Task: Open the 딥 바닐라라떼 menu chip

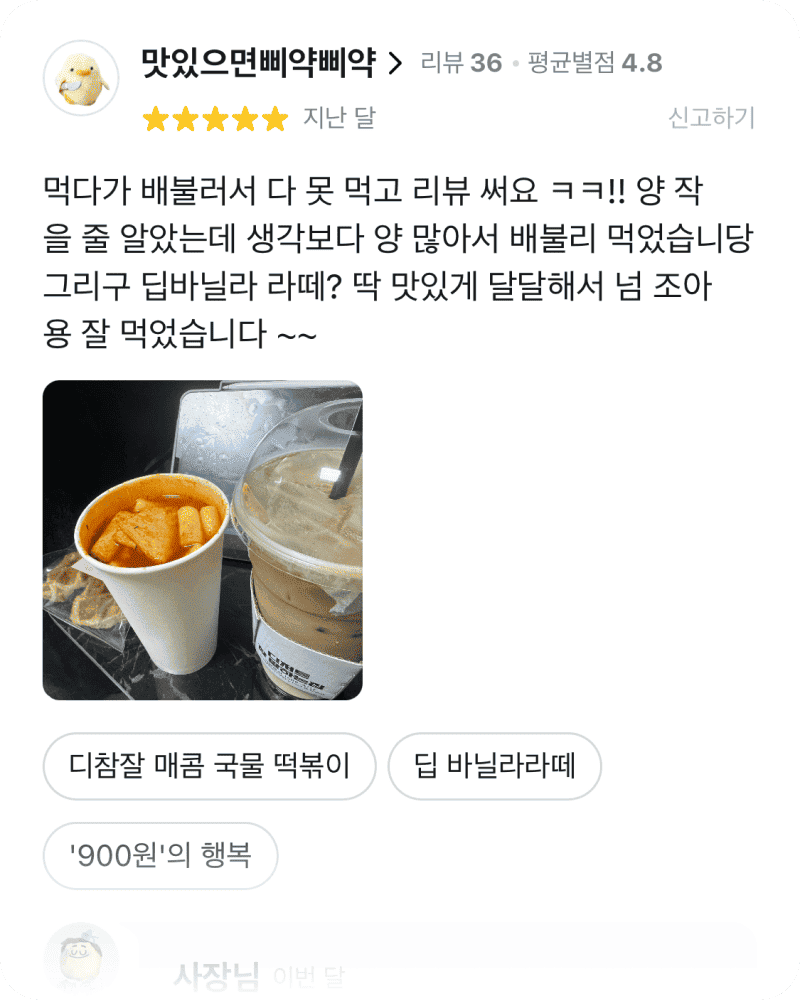Action: tap(494, 766)
